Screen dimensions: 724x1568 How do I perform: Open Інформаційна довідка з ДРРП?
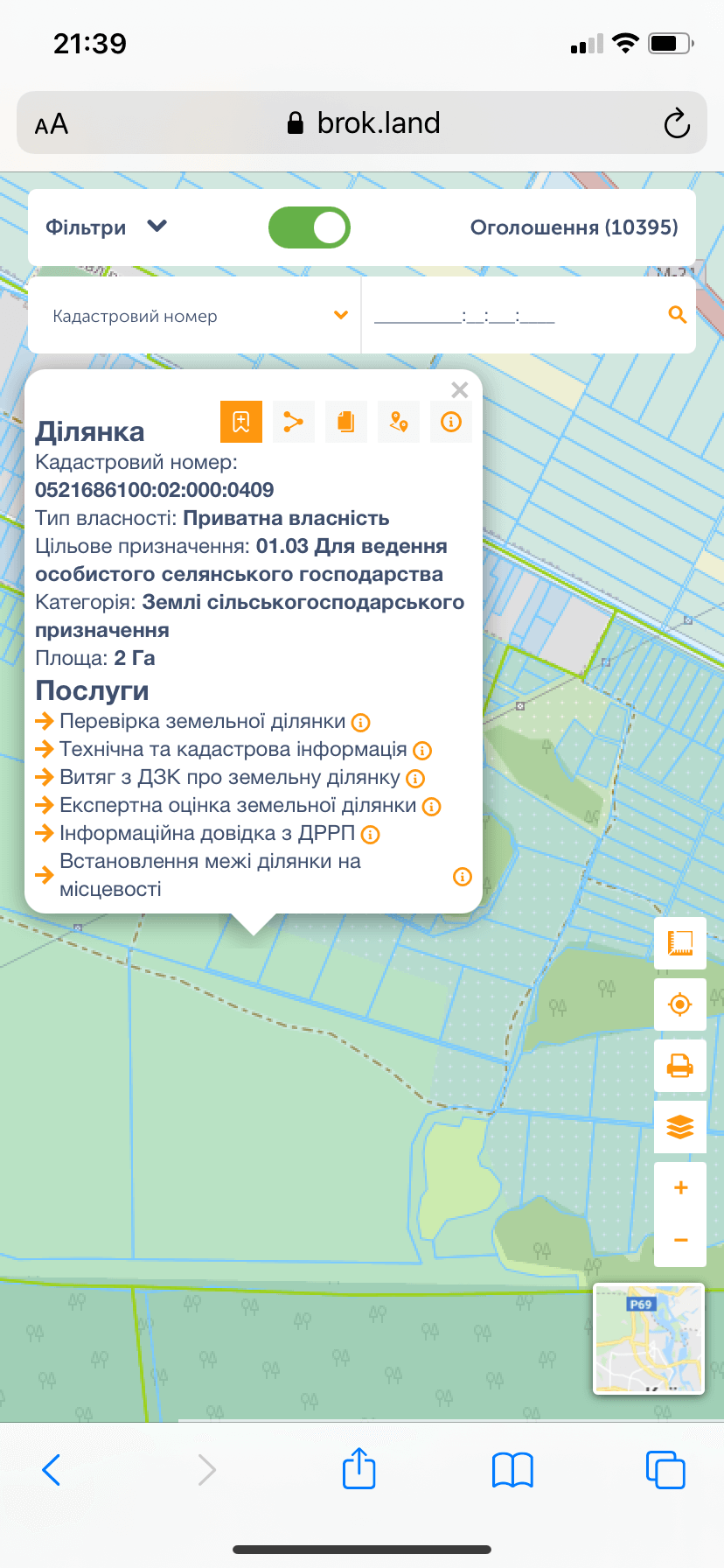pos(207,833)
